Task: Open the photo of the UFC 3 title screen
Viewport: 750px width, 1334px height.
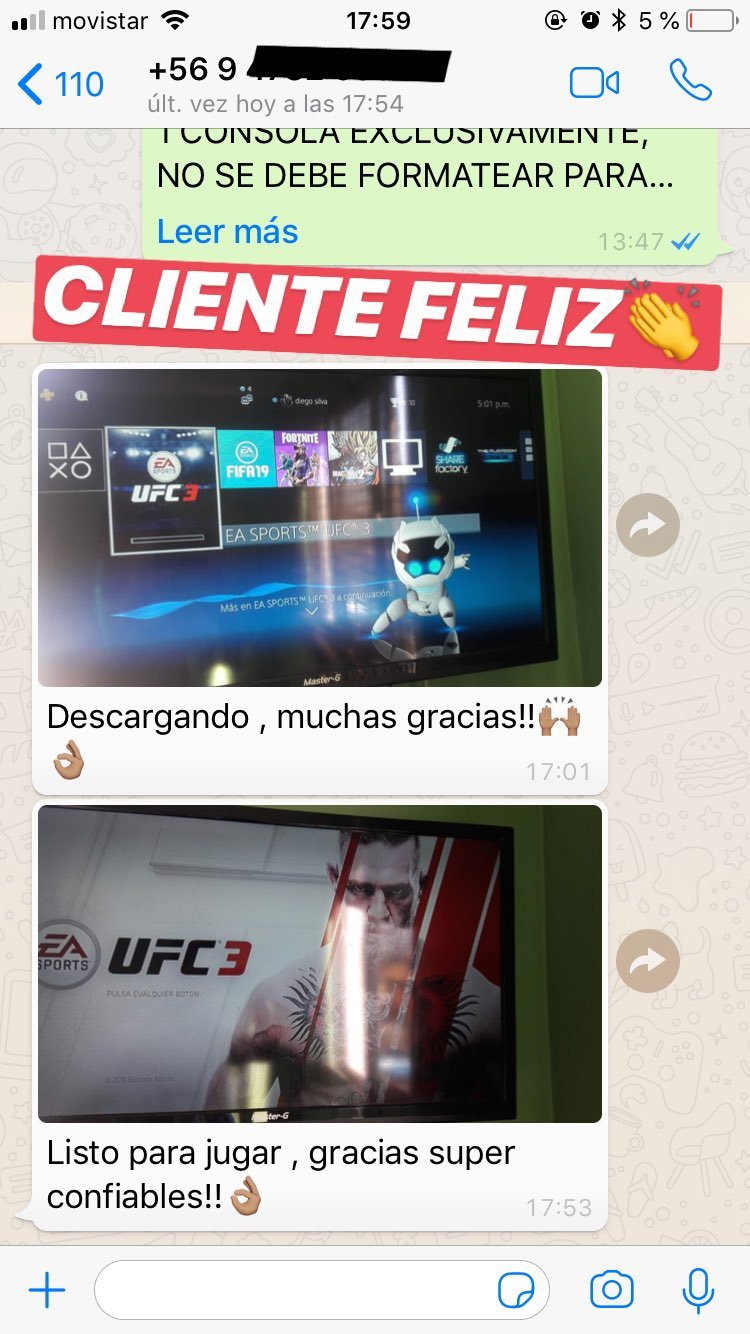Action: (x=320, y=964)
